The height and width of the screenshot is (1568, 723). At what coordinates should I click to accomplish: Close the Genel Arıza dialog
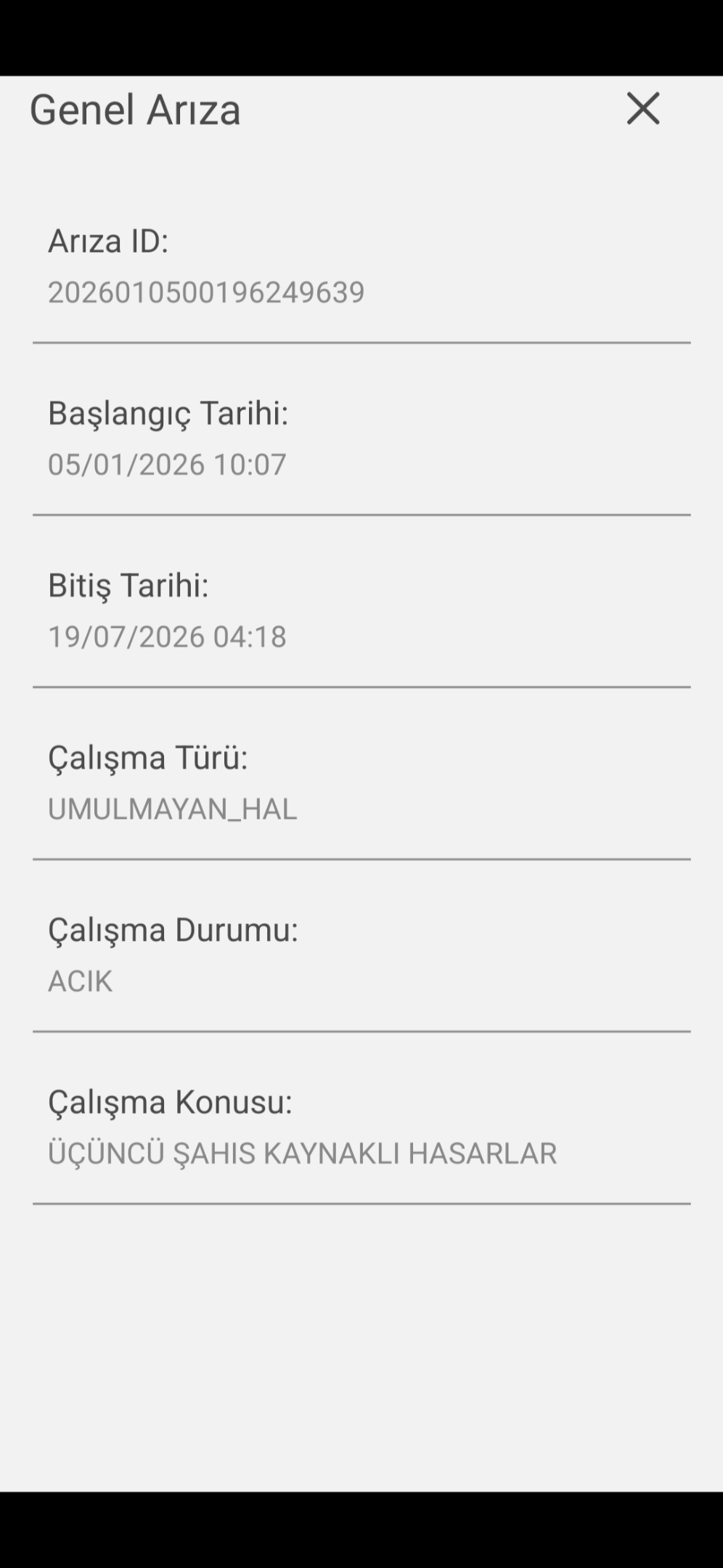pyautogui.click(x=643, y=109)
